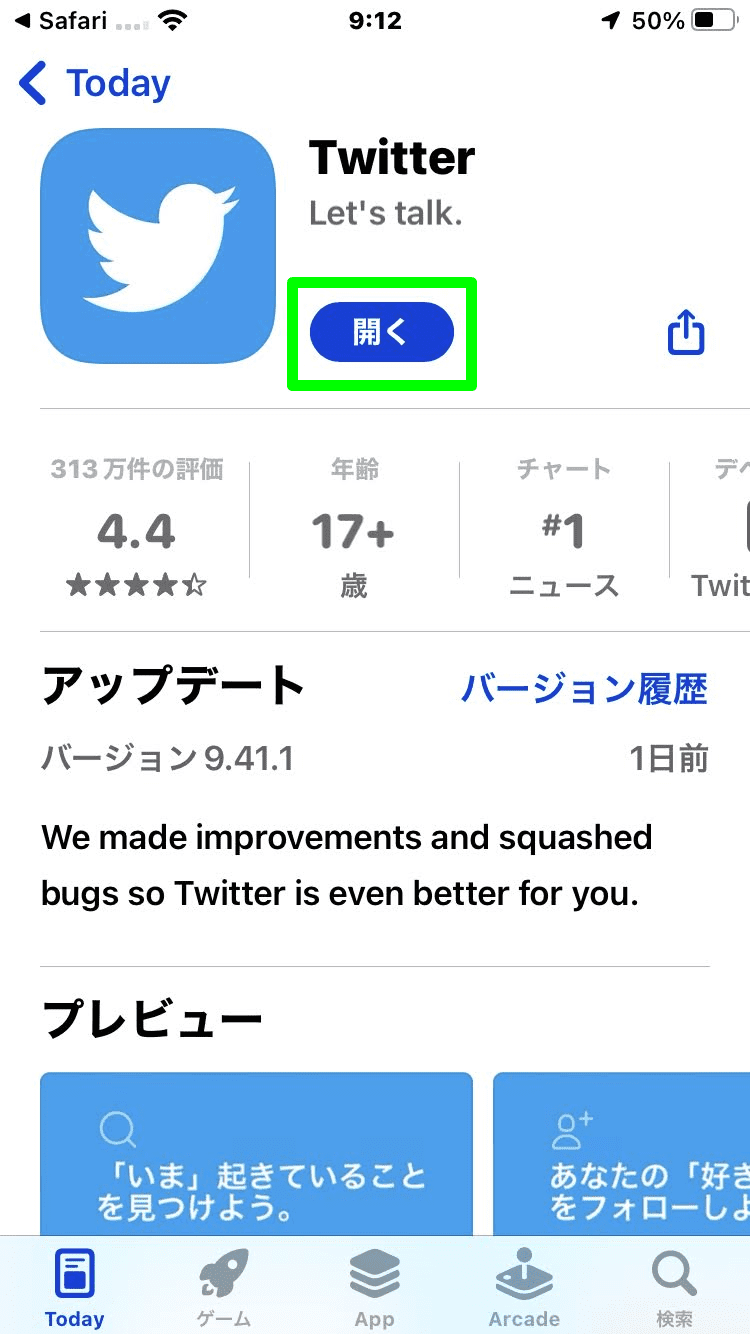Screen dimensions: 750x1334
Task: Switch to the Arcade tab
Action: tap(524, 1288)
